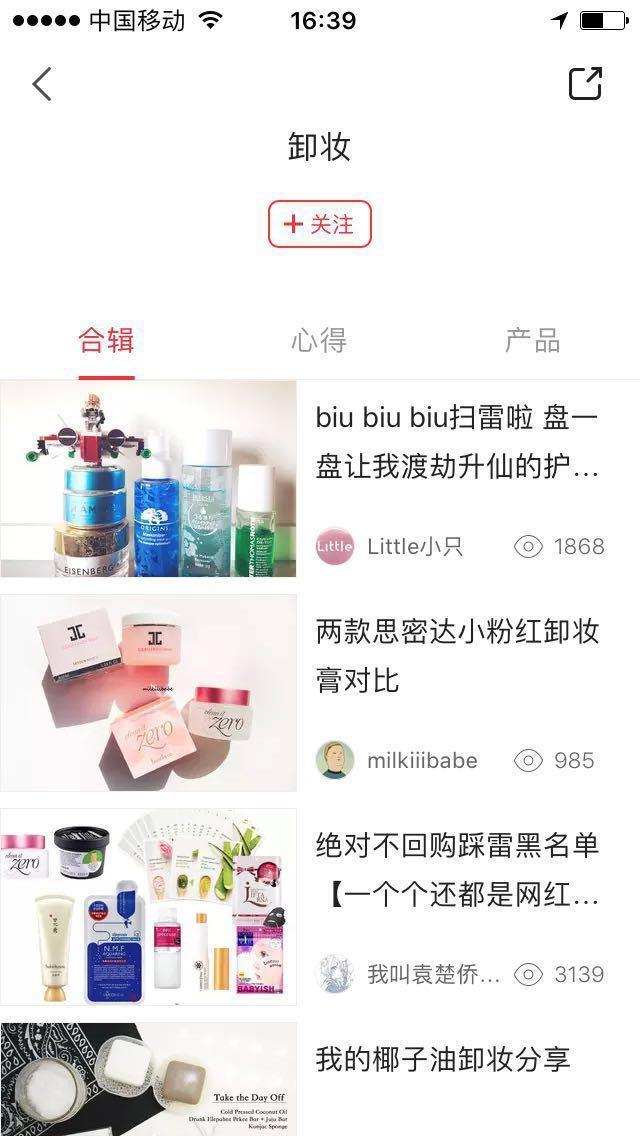
Task: Open author 我叫袁楚侨's profile
Action: tap(410, 974)
